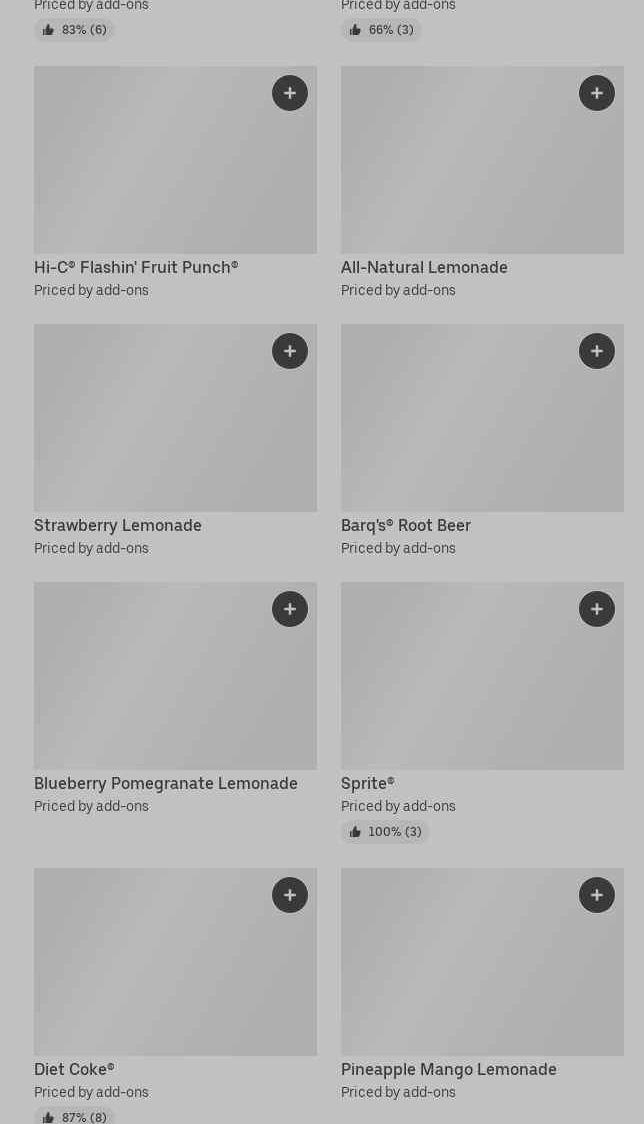This screenshot has height=1124, width=644.
Task: Add Blueberry Pomegranate Lemonade to order
Action: (x=290, y=609)
